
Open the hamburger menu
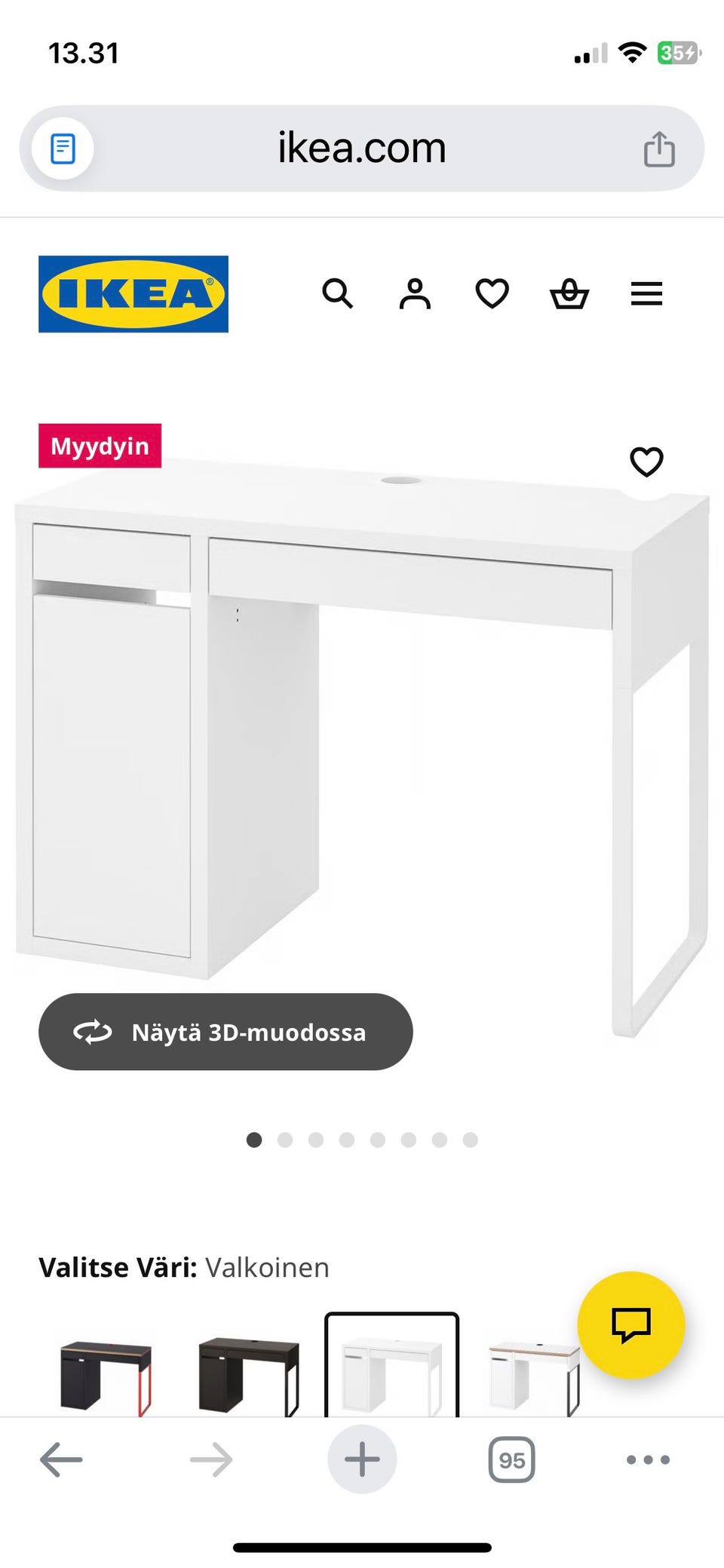(646, 293)
